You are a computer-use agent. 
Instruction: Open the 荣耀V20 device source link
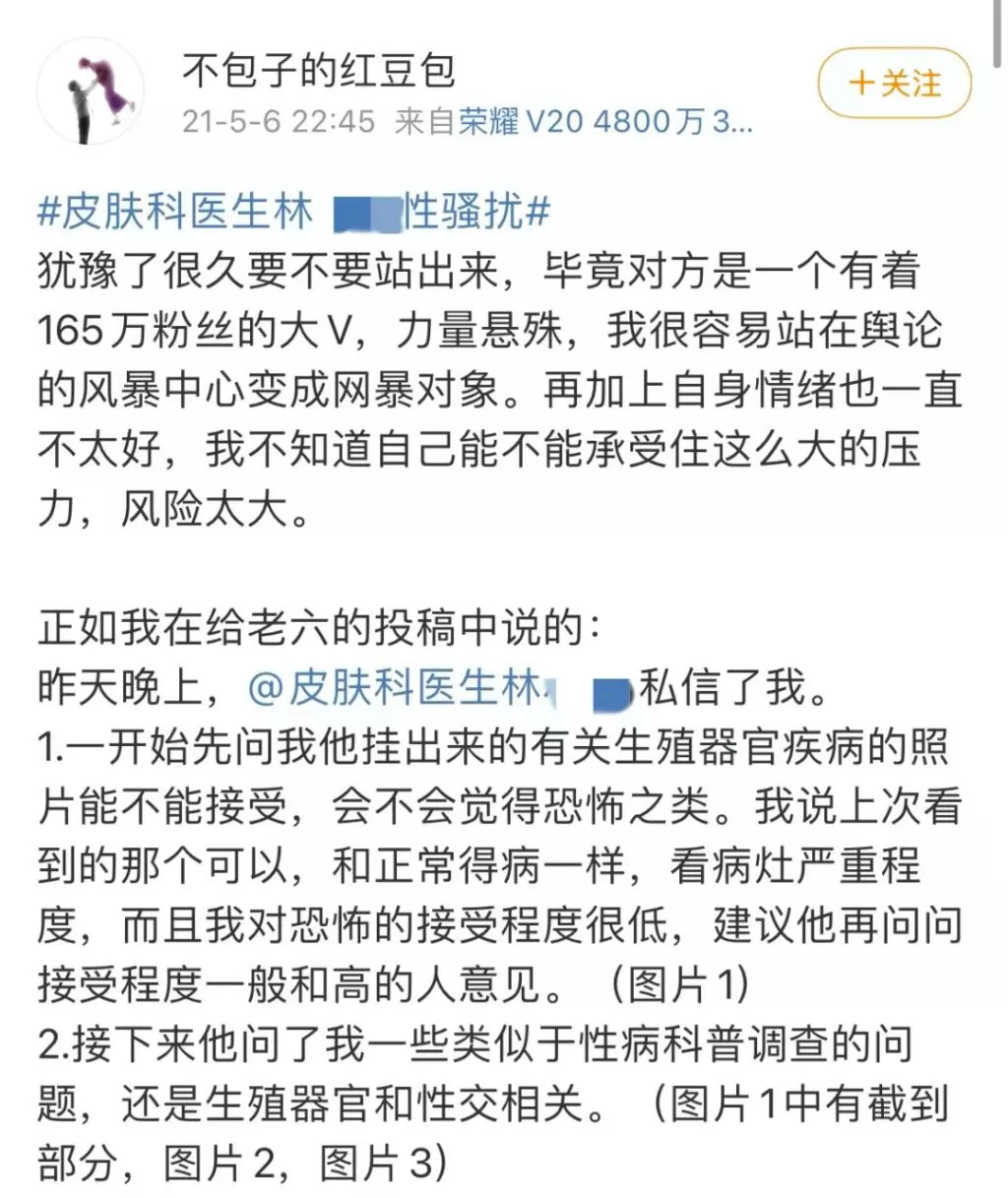pyautogui.click(x=604, y=122)
